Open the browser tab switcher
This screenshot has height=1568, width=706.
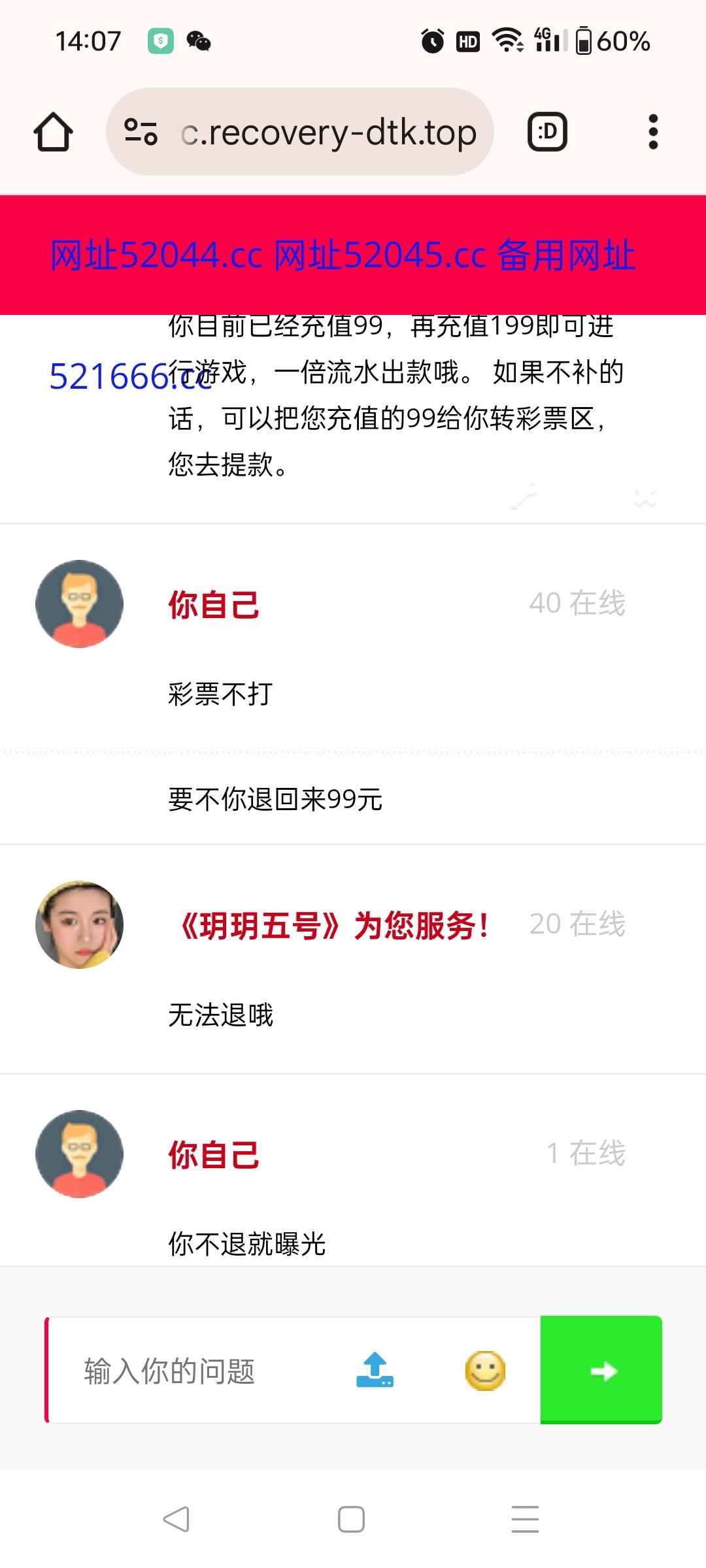(x=547, y=133)
